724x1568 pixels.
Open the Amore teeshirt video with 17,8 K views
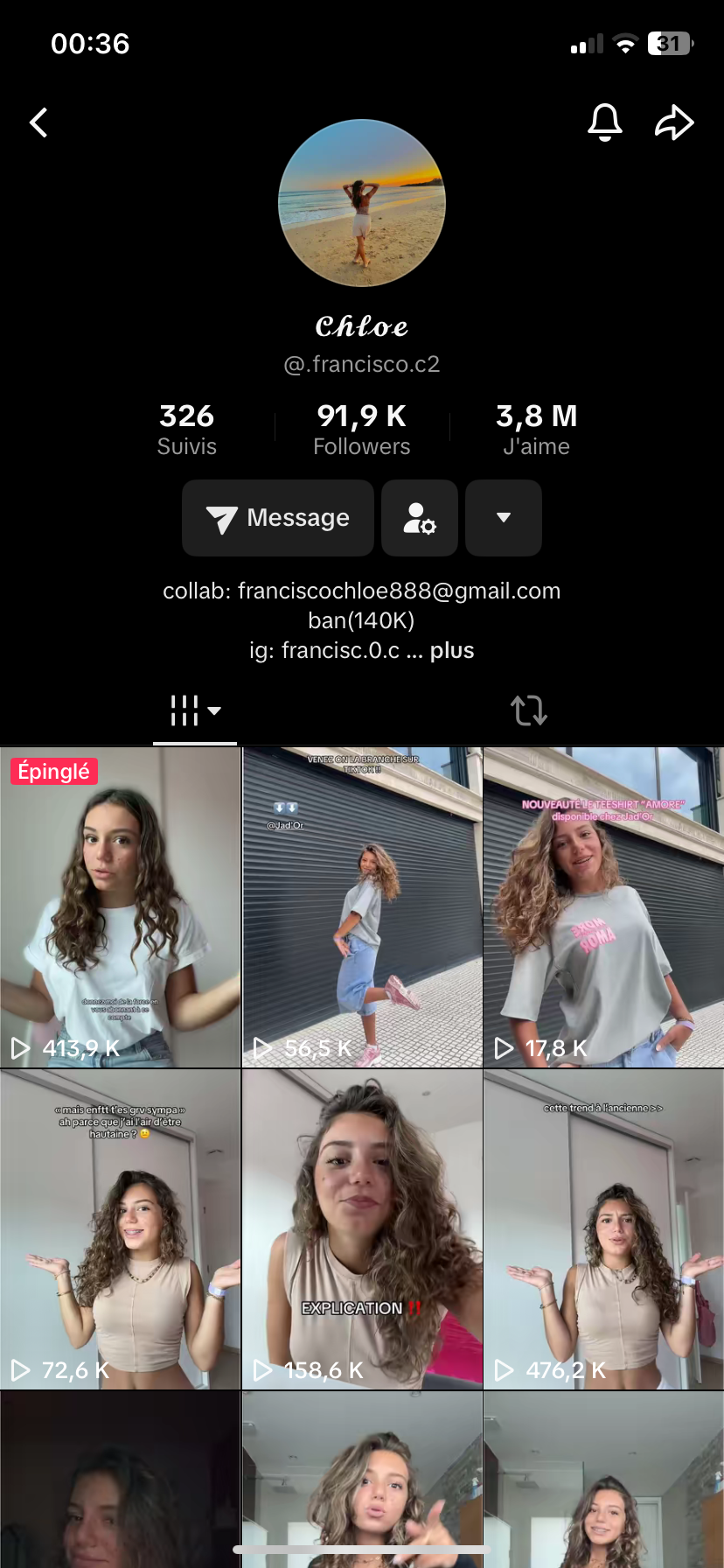(603, 907)
